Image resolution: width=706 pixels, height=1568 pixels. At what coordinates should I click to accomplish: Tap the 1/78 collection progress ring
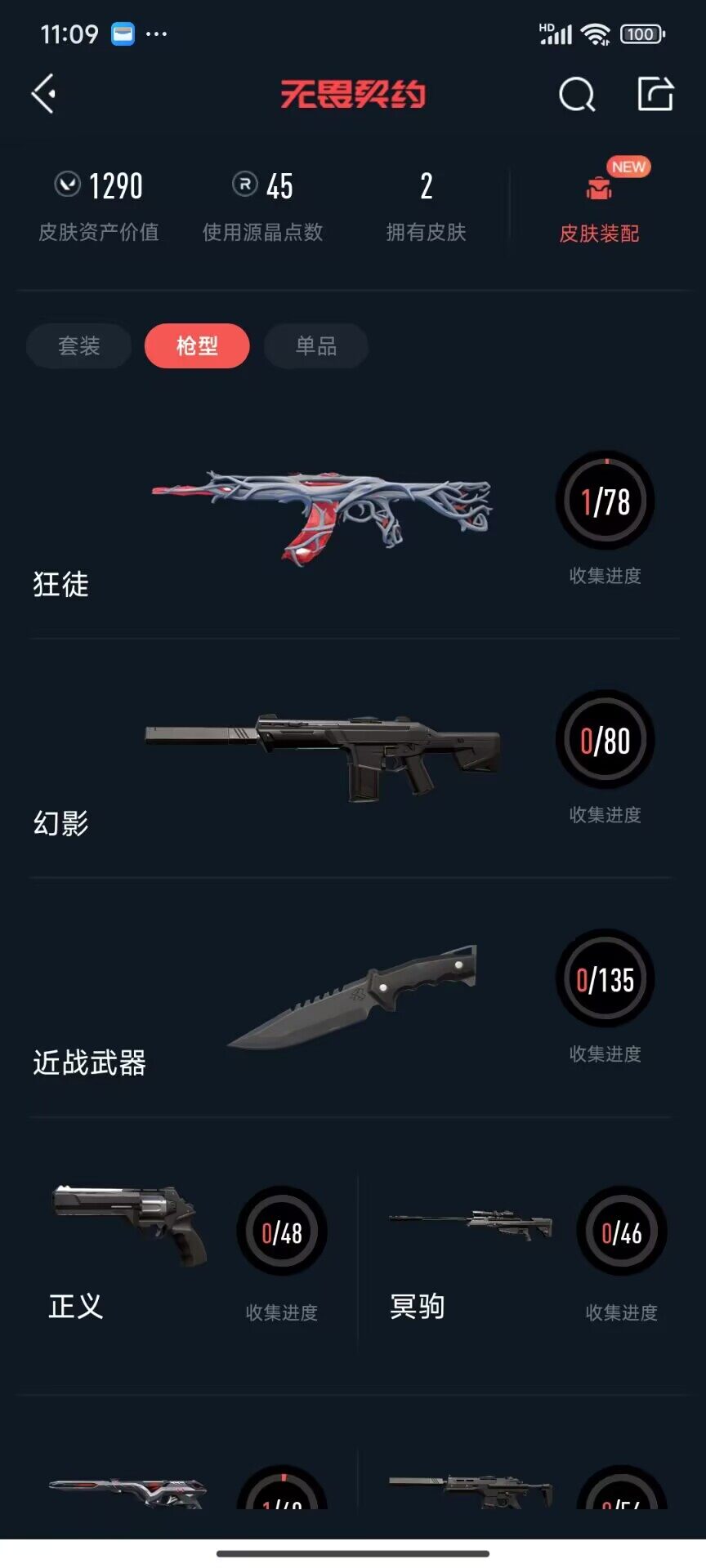(x=605, y=501)
